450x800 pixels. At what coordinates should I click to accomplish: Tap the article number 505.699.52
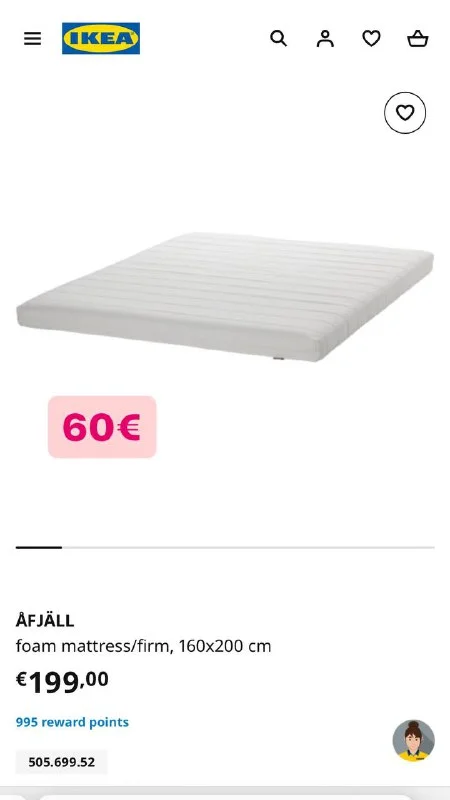coord(61,762)
